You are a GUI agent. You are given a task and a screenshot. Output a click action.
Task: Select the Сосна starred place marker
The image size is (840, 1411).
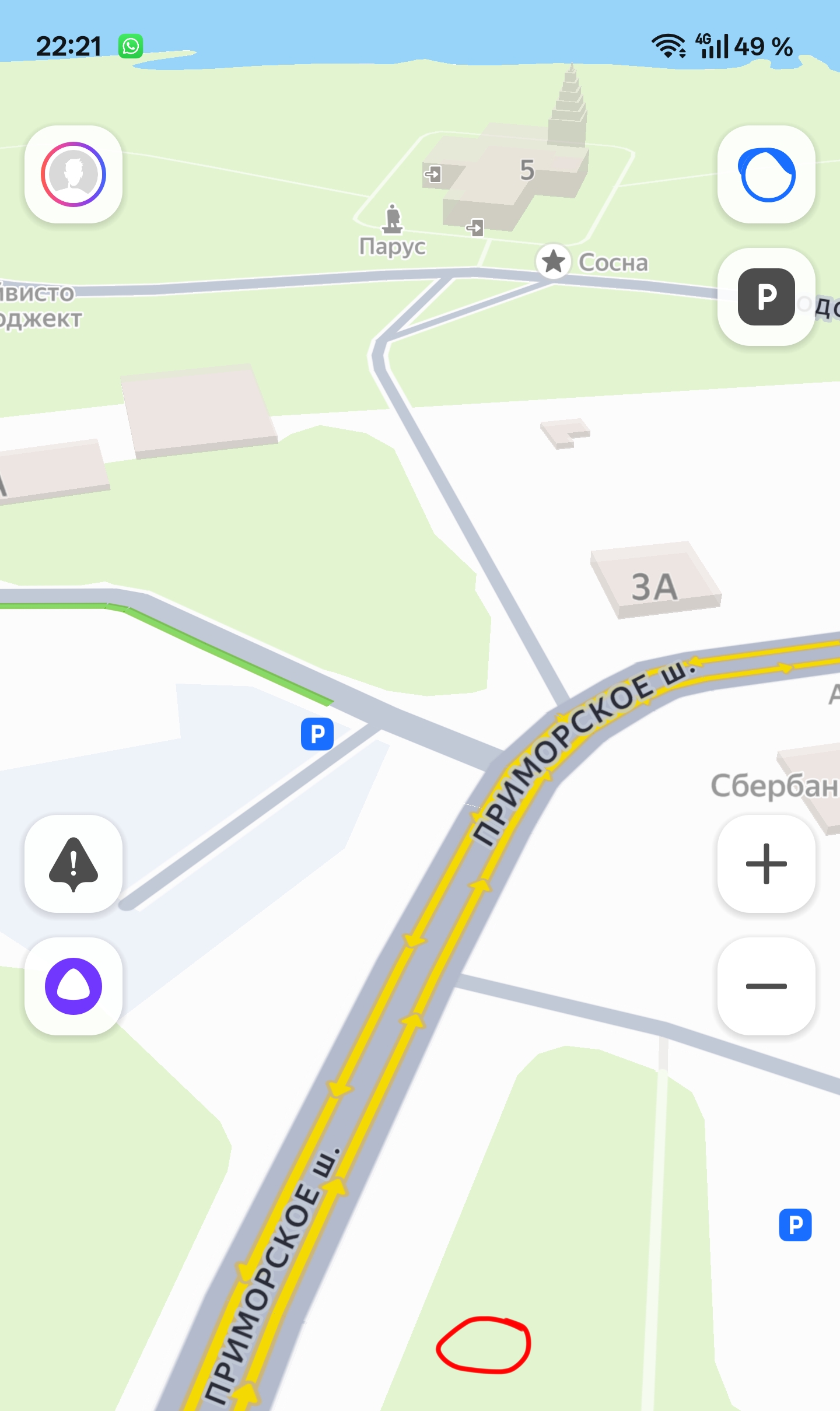pyautogui.click(x=553, y=261)
